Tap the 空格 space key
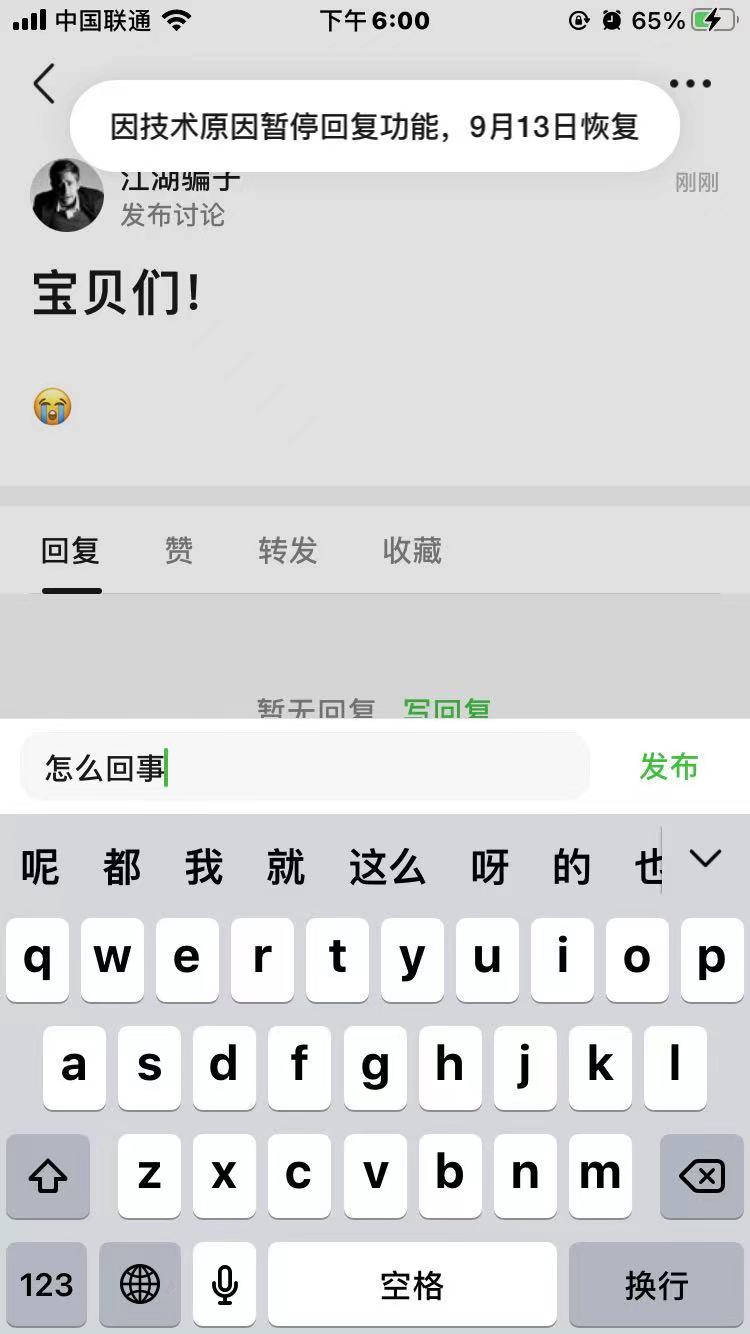The image size is (750, 1334). pyautogui.click(x=412, y=1284)
